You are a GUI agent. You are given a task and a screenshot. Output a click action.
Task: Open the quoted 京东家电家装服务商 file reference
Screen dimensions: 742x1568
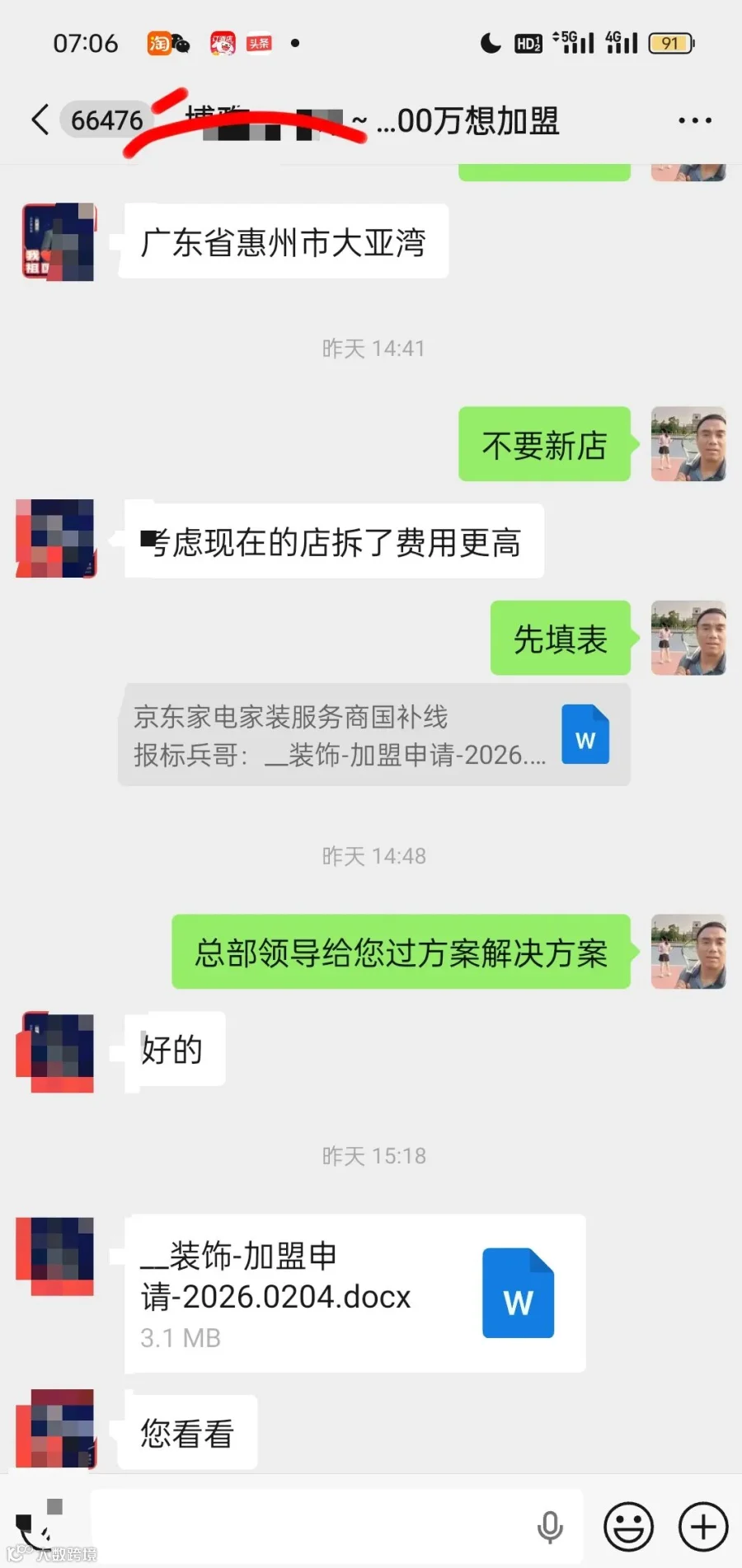pyautogui.click(x=374, y=734)
